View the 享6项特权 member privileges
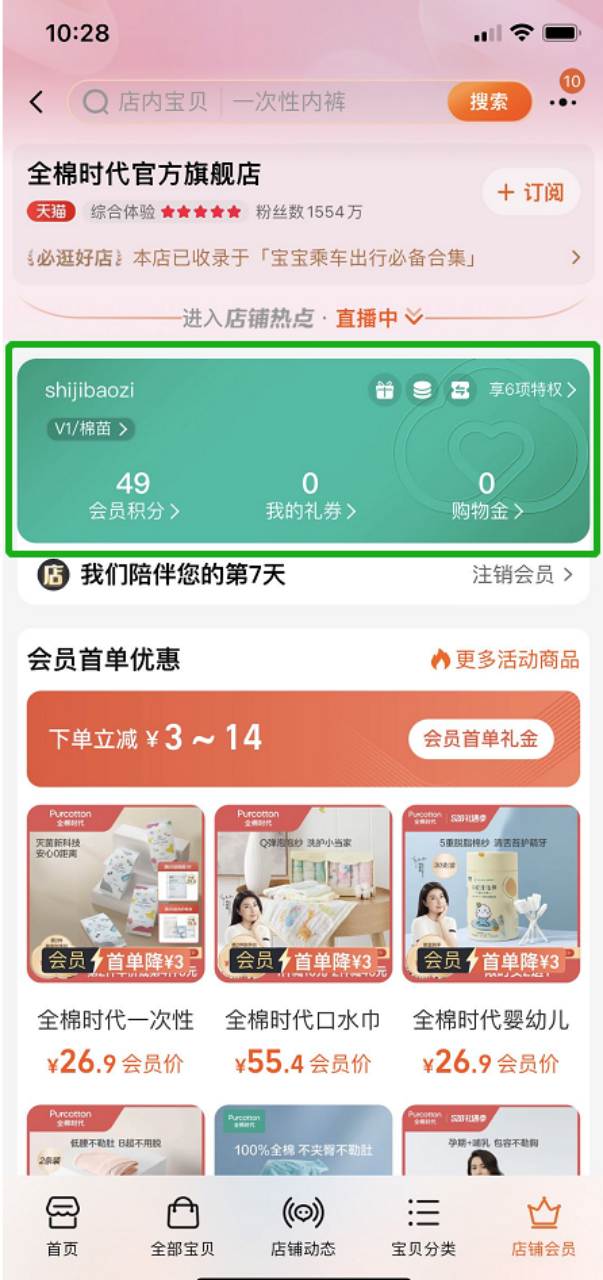Image resolution: width=603 pixels, height=1280 pixels. [532, 390]
